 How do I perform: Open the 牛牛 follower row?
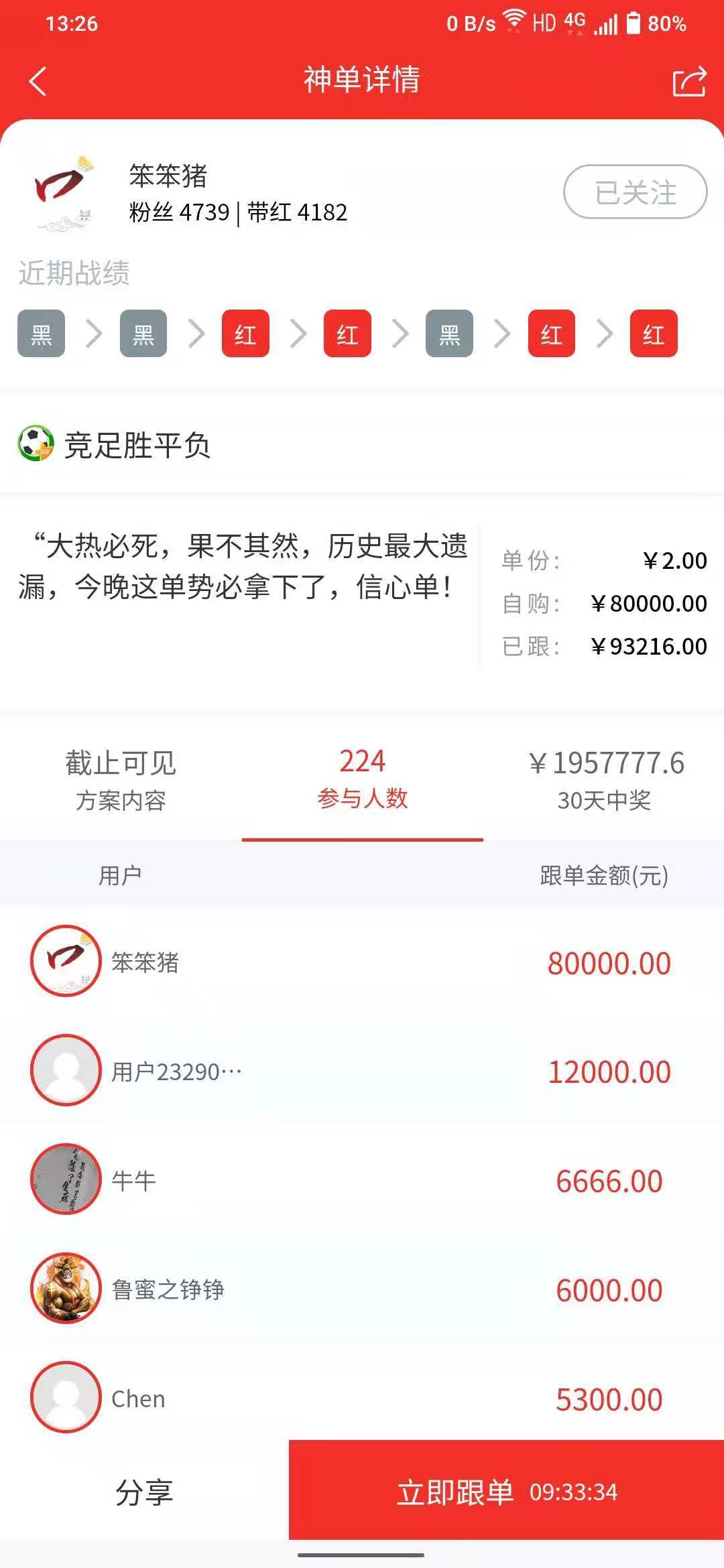(362, 1180)
